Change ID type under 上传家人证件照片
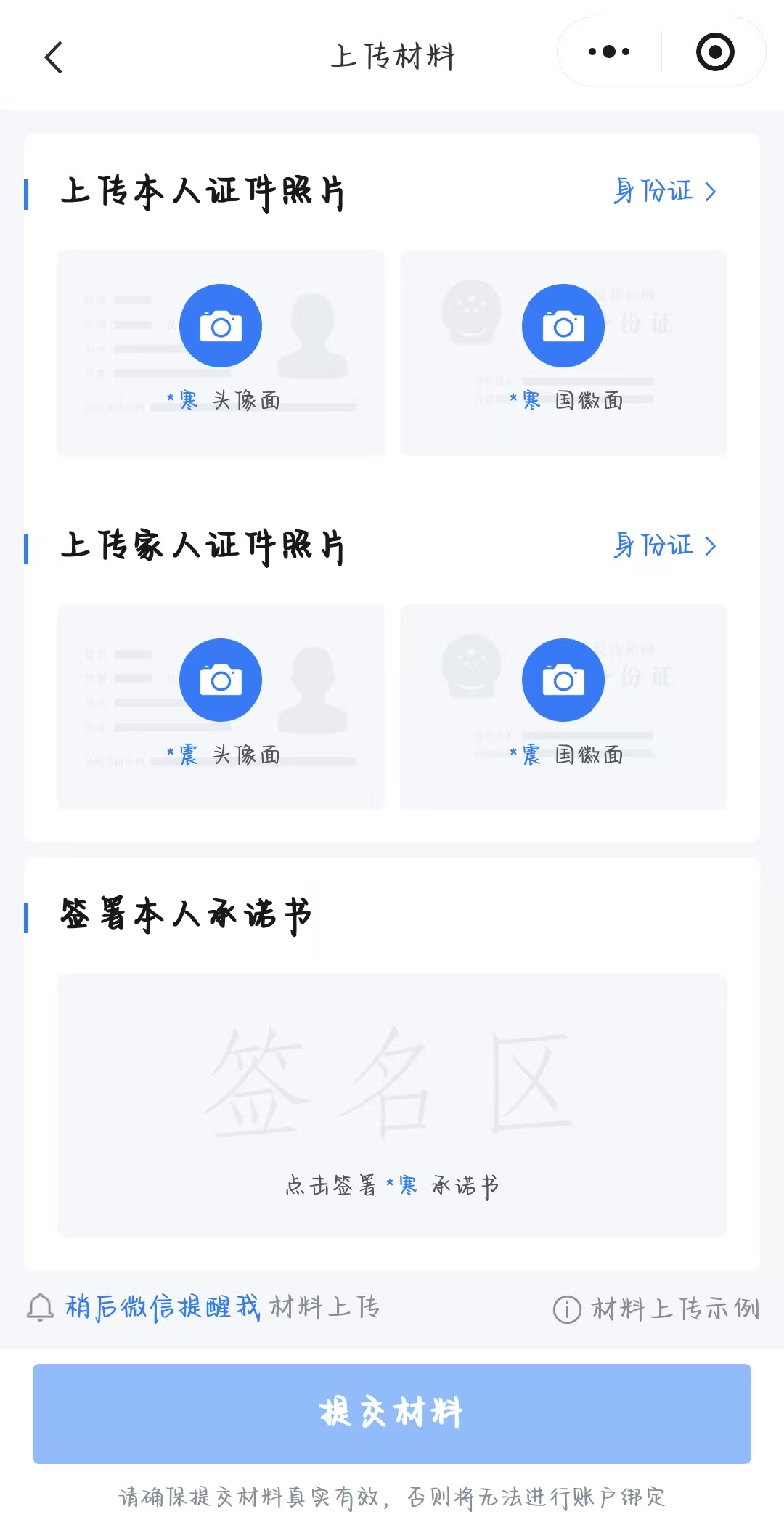784x1525 pixels. pos(664,546)
